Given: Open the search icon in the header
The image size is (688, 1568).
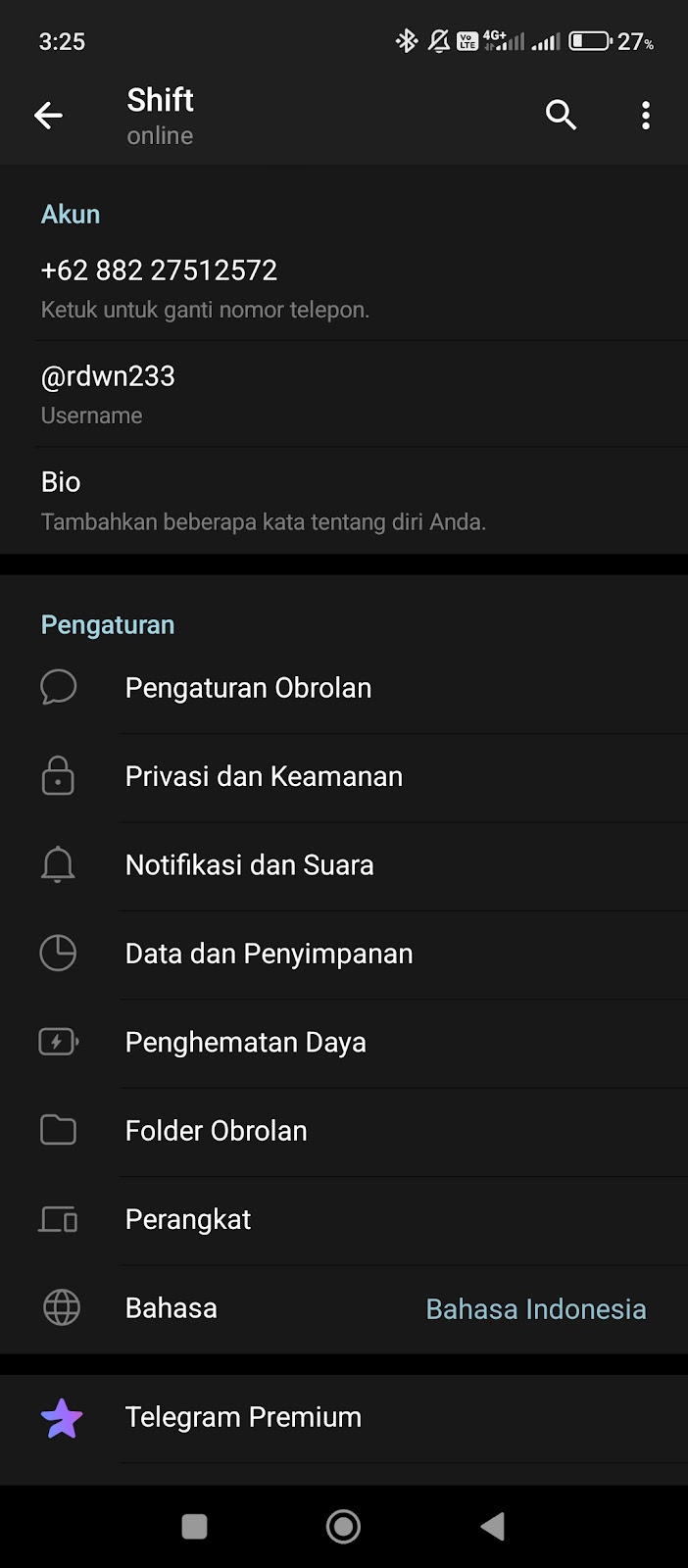Looking at the screenshot, I should [561, 116].
